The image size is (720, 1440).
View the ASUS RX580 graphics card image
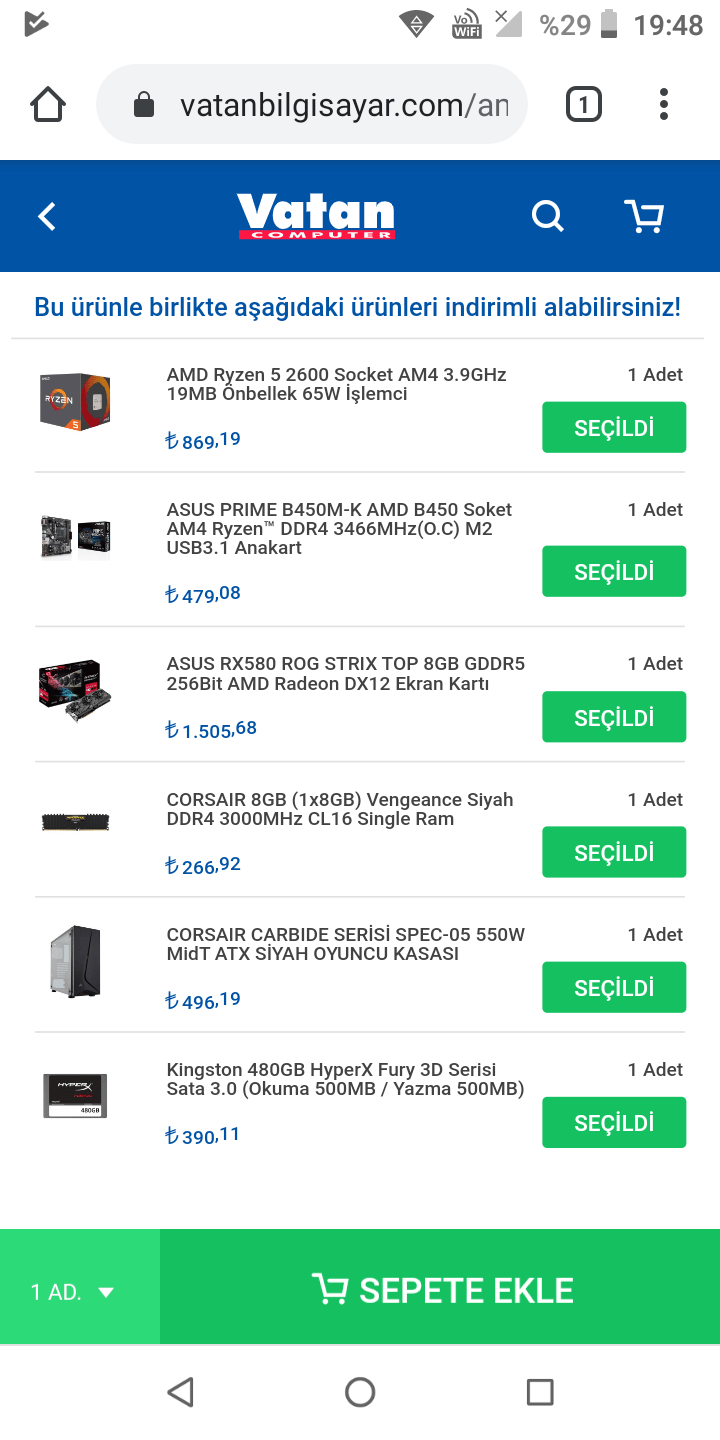click(x=75, y=692)
